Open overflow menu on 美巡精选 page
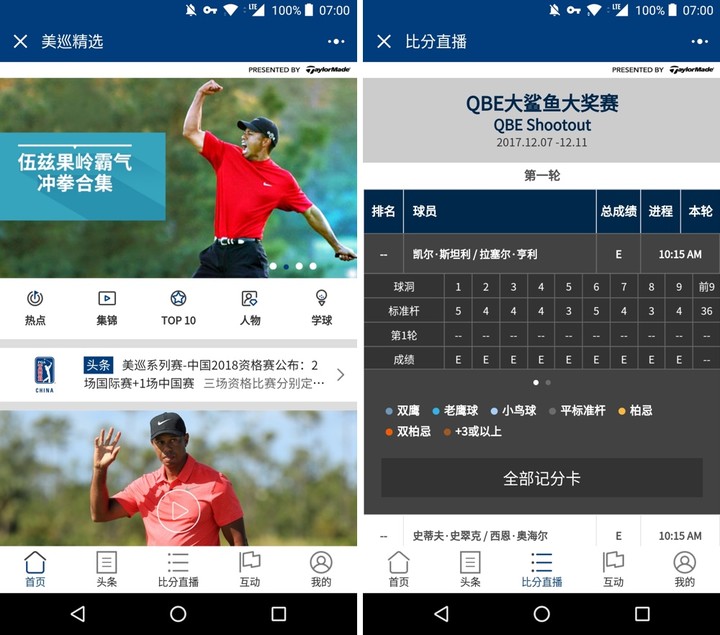Image resolution: width=720 pixels, height=635 pixels. pos(336,41)
